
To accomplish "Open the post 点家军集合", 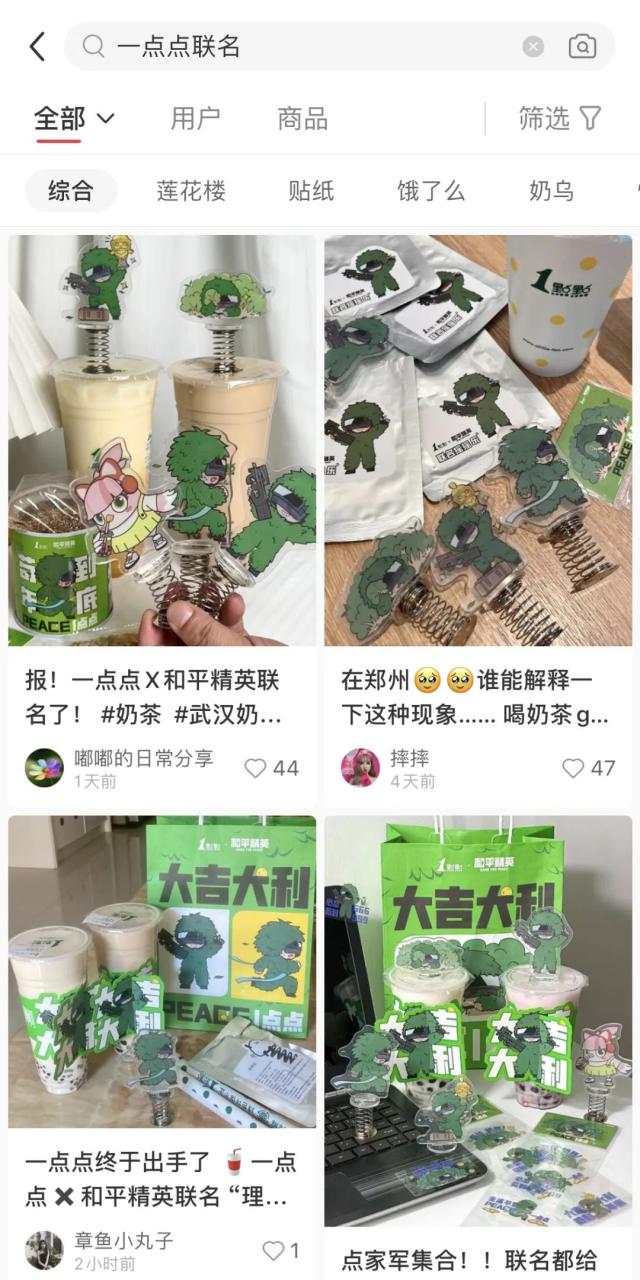I will coord(478,1020).
